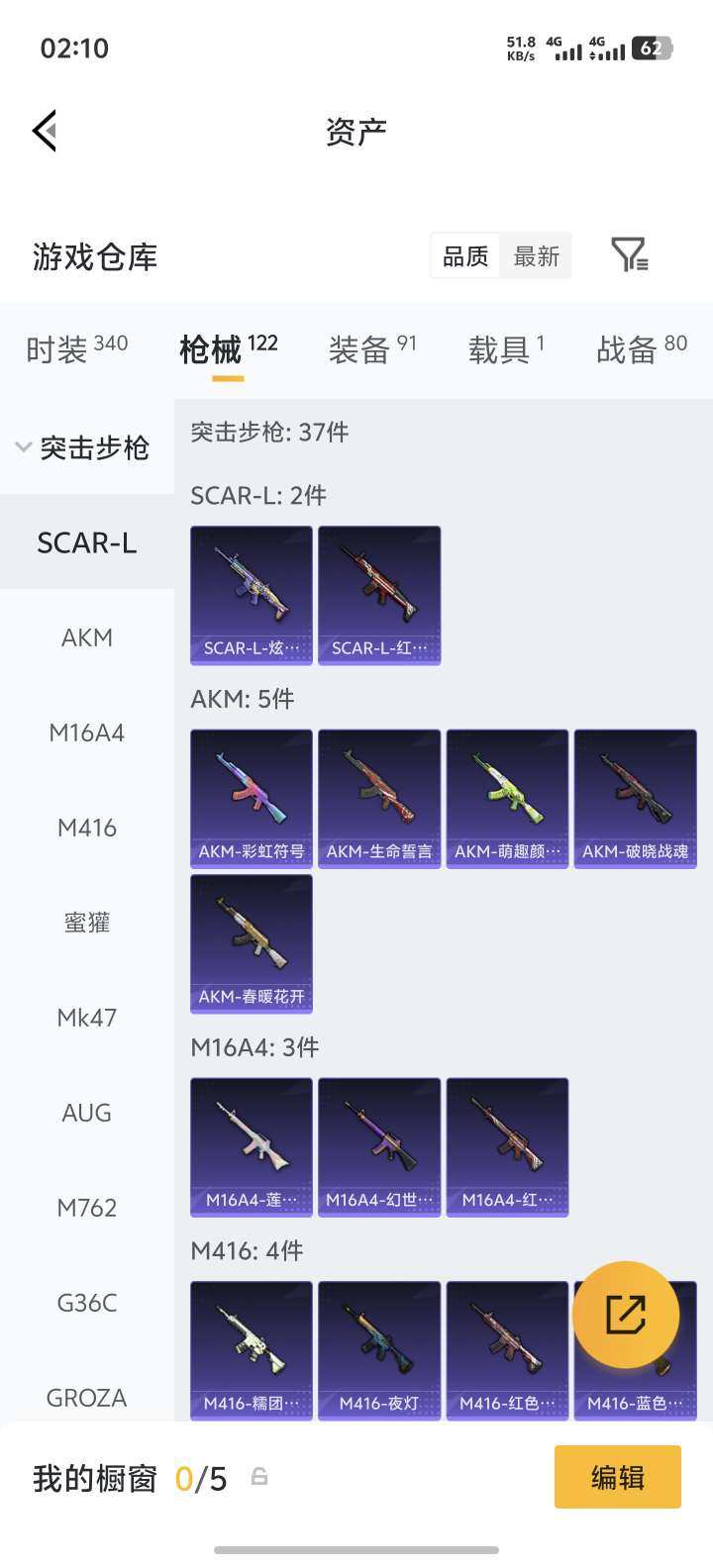Switch sorting to 品质
Viewport: 713px width, 1568px height.
[464, 255]
